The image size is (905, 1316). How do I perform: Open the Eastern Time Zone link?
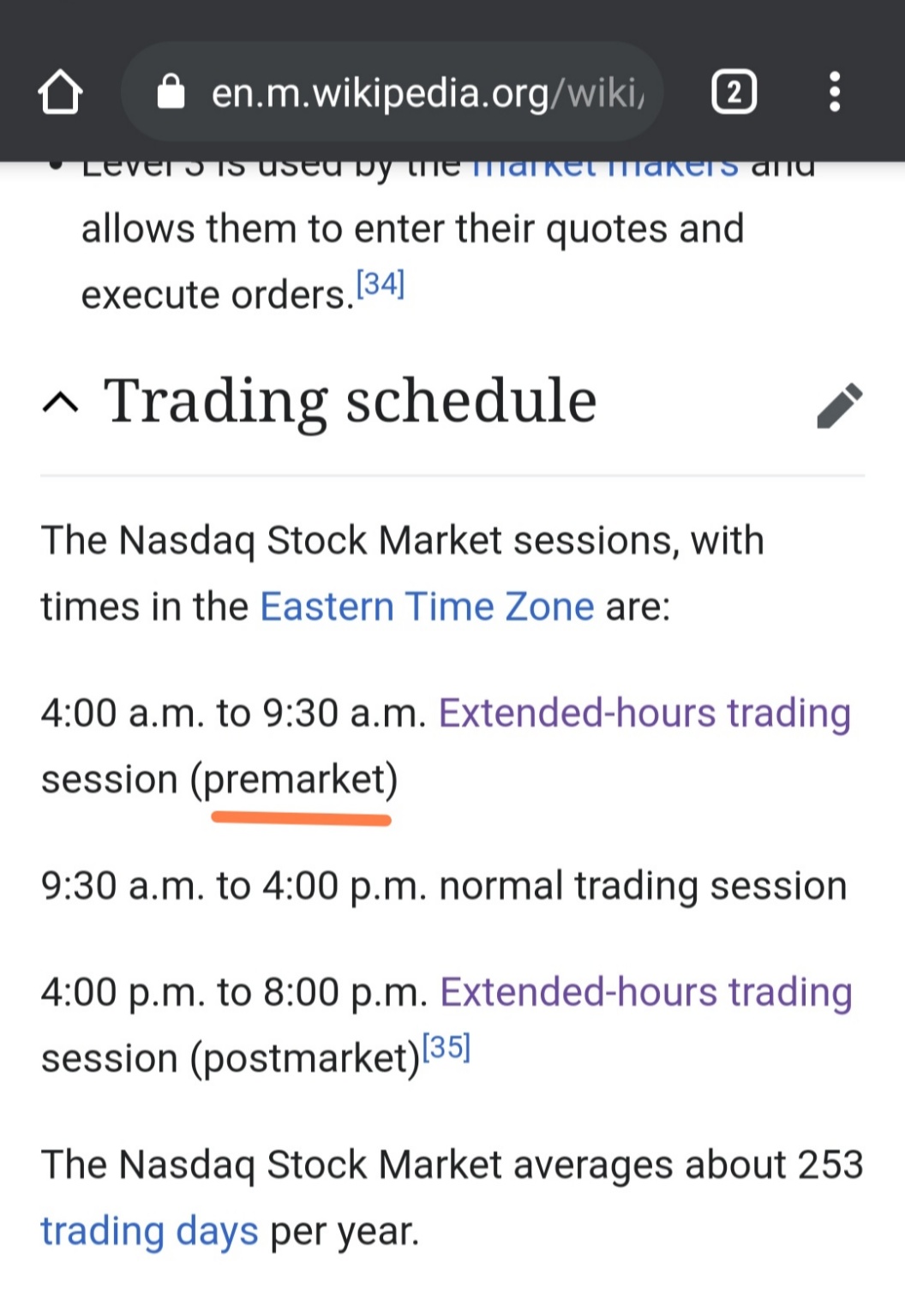pos(427,606)
